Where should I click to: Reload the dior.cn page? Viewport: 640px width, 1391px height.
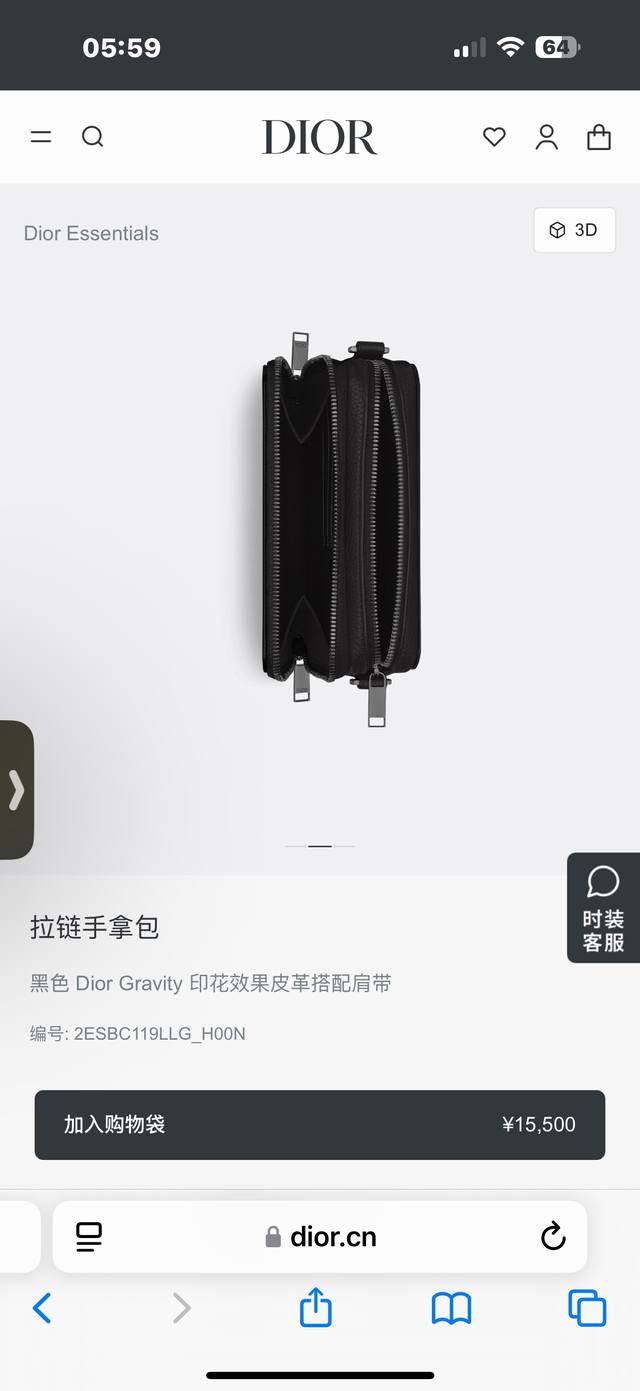[x=553, y=1237]
